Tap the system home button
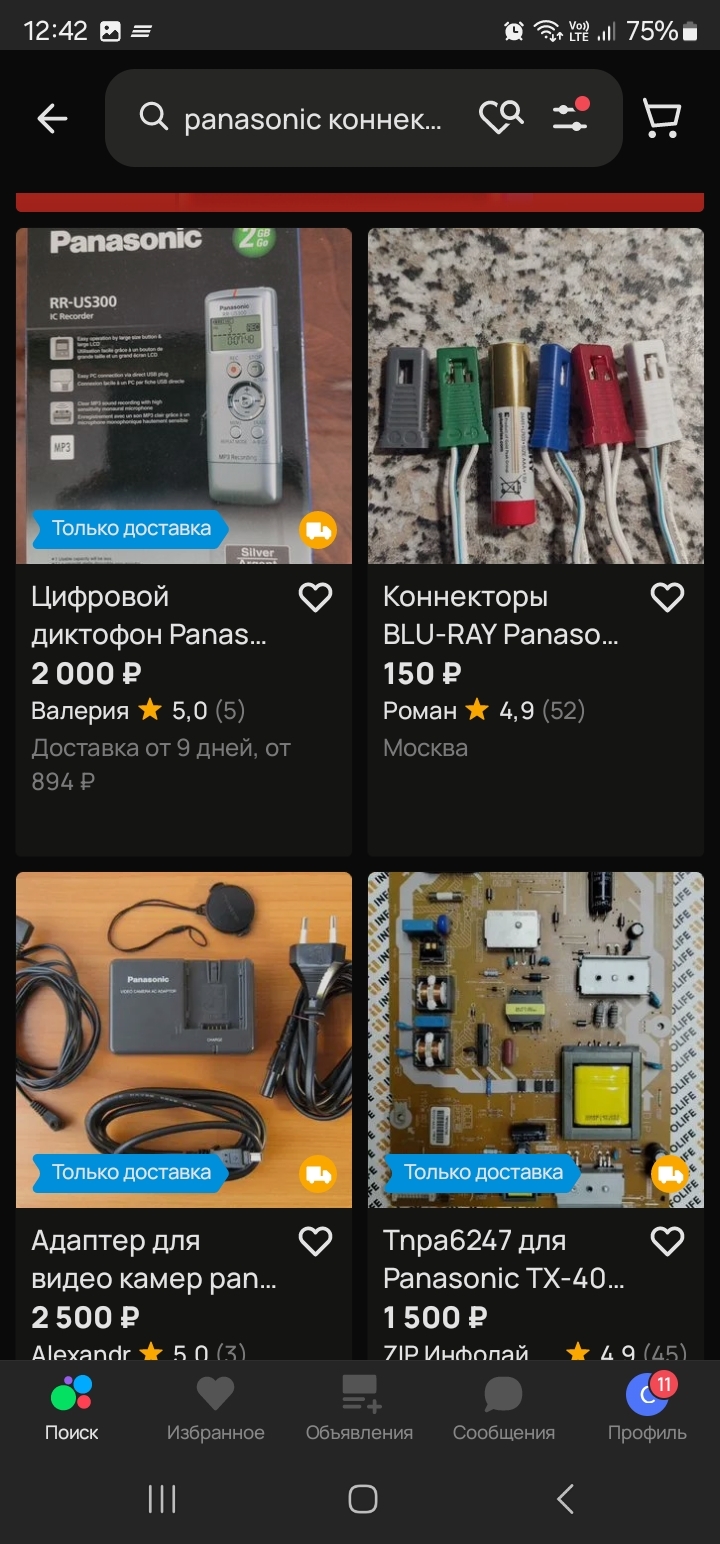This screenshot has width=720, height=1544. [362, 1498]
